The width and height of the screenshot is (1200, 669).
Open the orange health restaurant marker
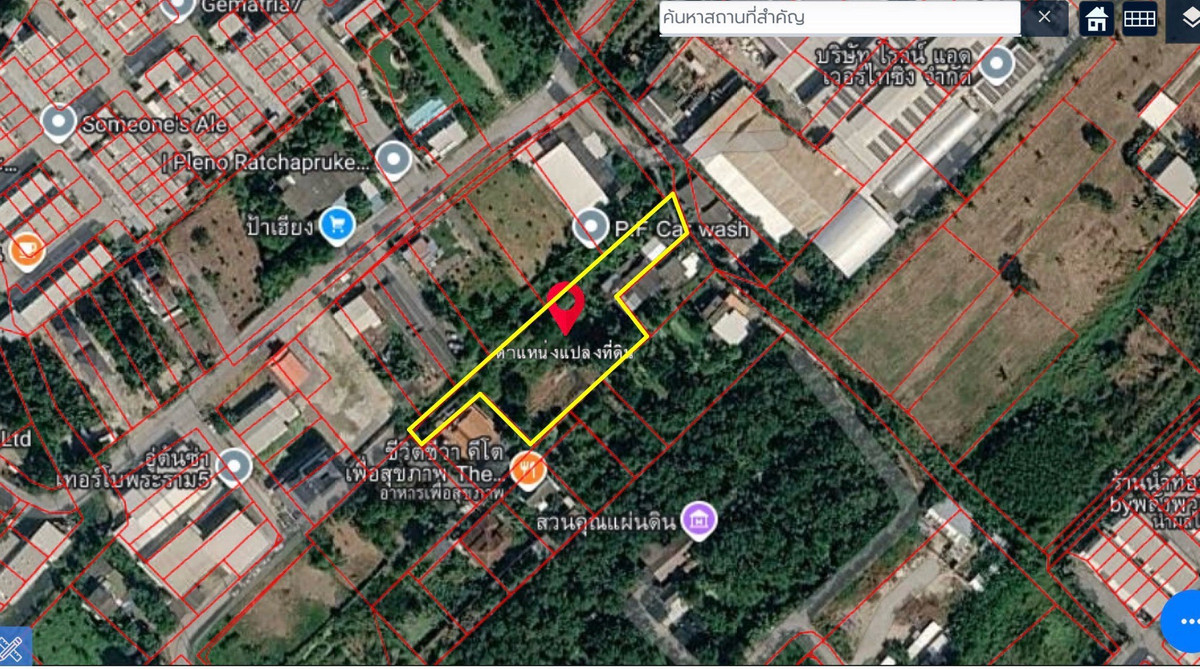[528, 467]
